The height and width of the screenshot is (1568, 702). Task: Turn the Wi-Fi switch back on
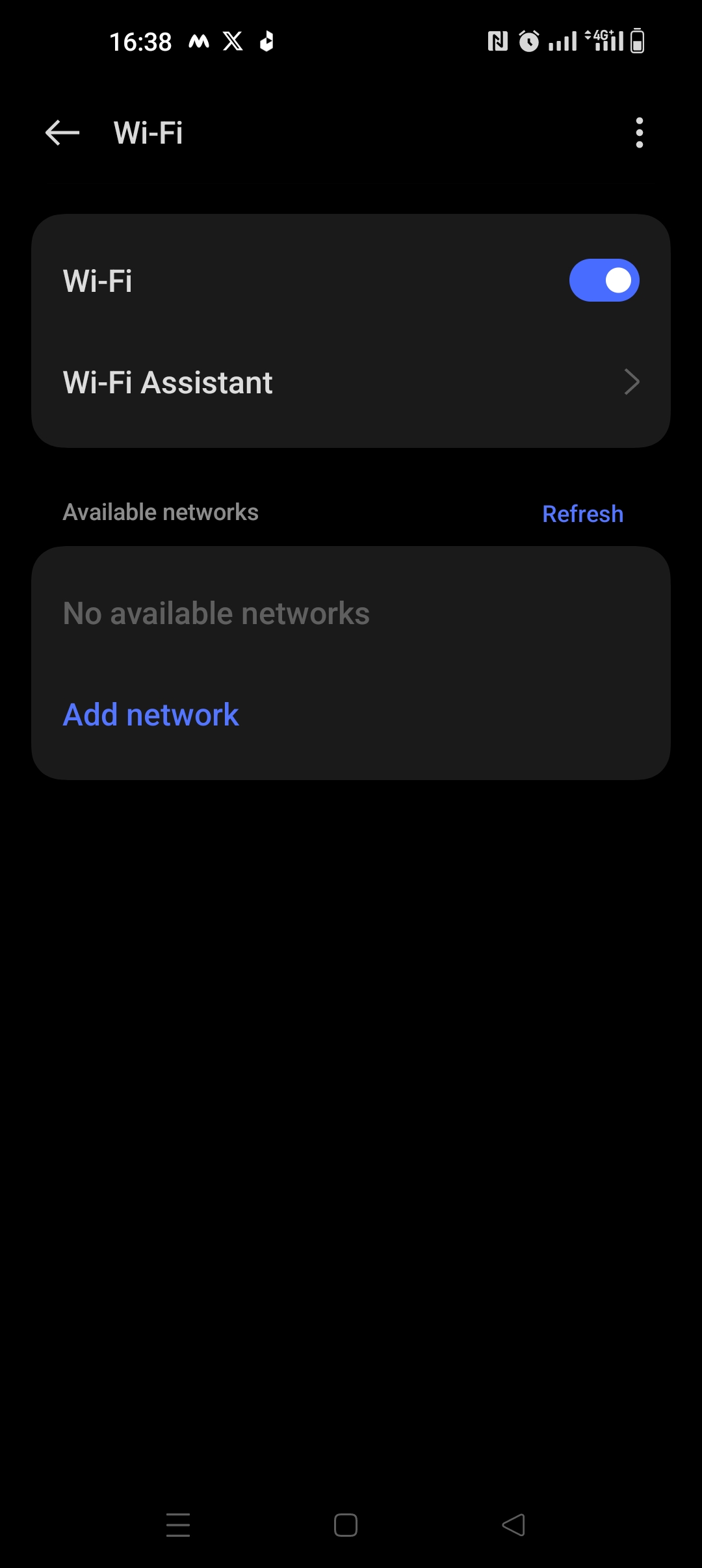click(x=604, y=280)
